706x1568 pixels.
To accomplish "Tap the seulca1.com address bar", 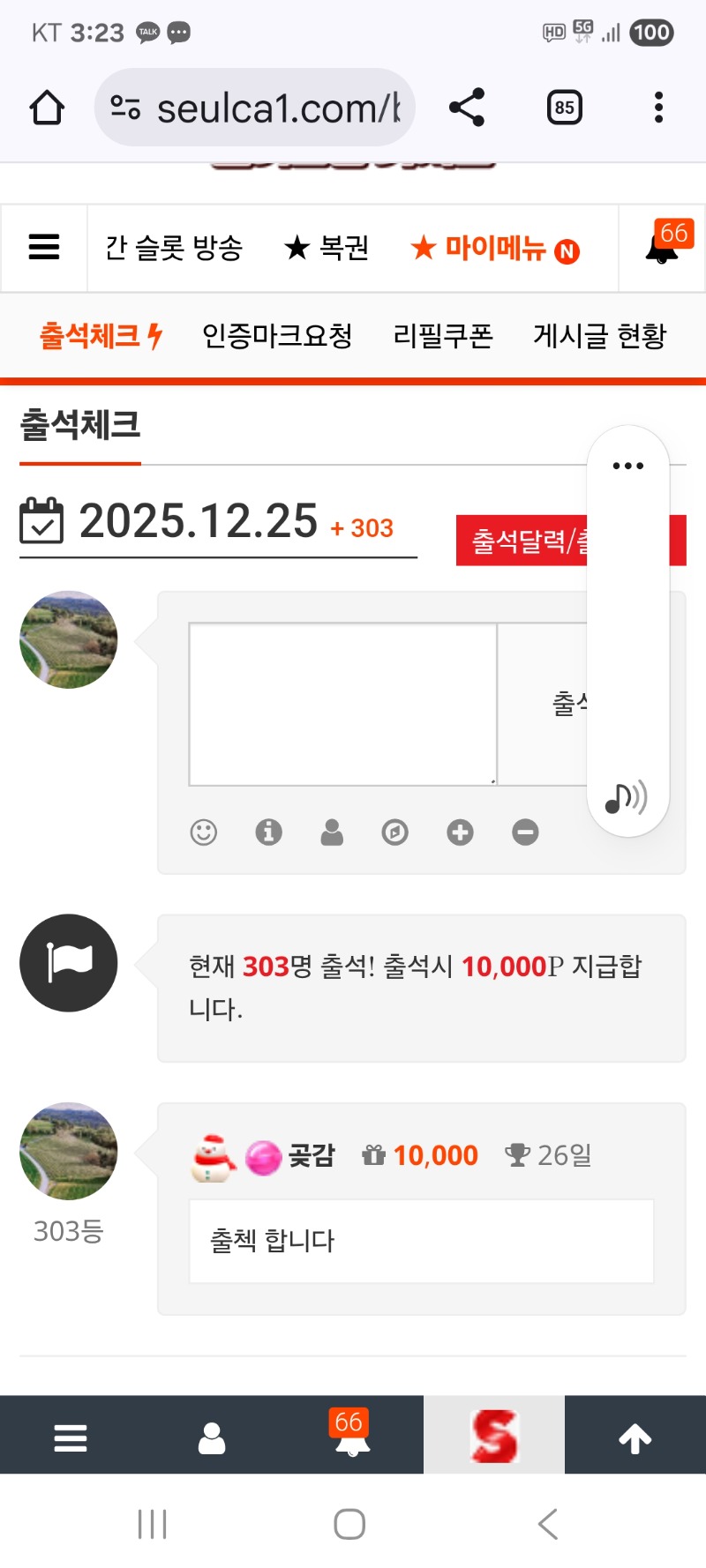I will (256, 108).
